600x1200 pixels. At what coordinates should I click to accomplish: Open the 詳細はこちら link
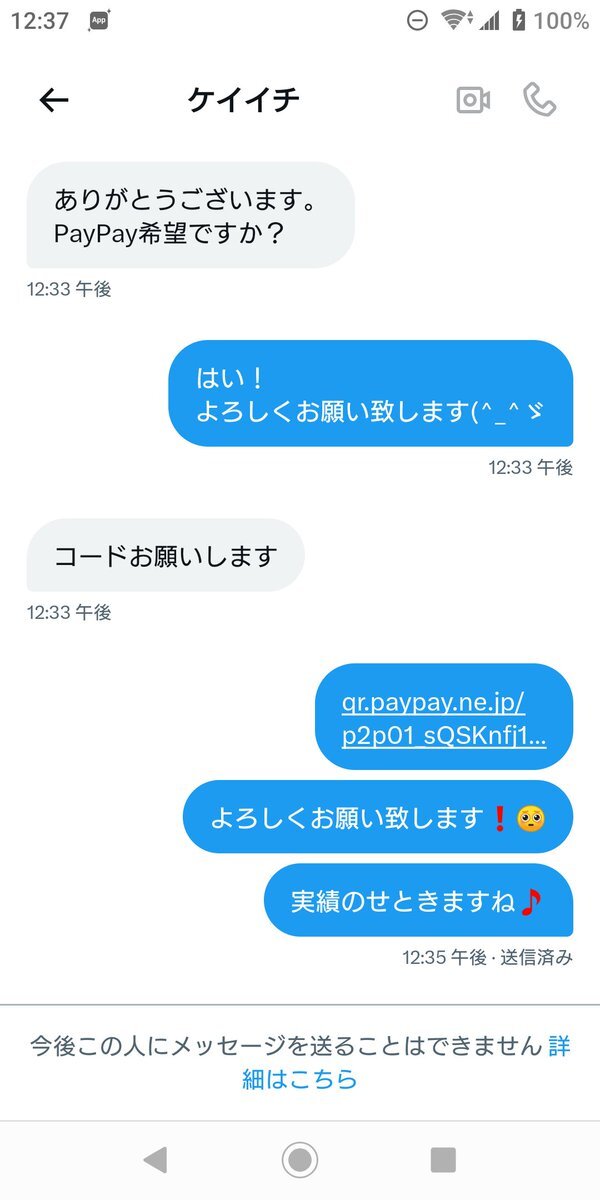300,1079
